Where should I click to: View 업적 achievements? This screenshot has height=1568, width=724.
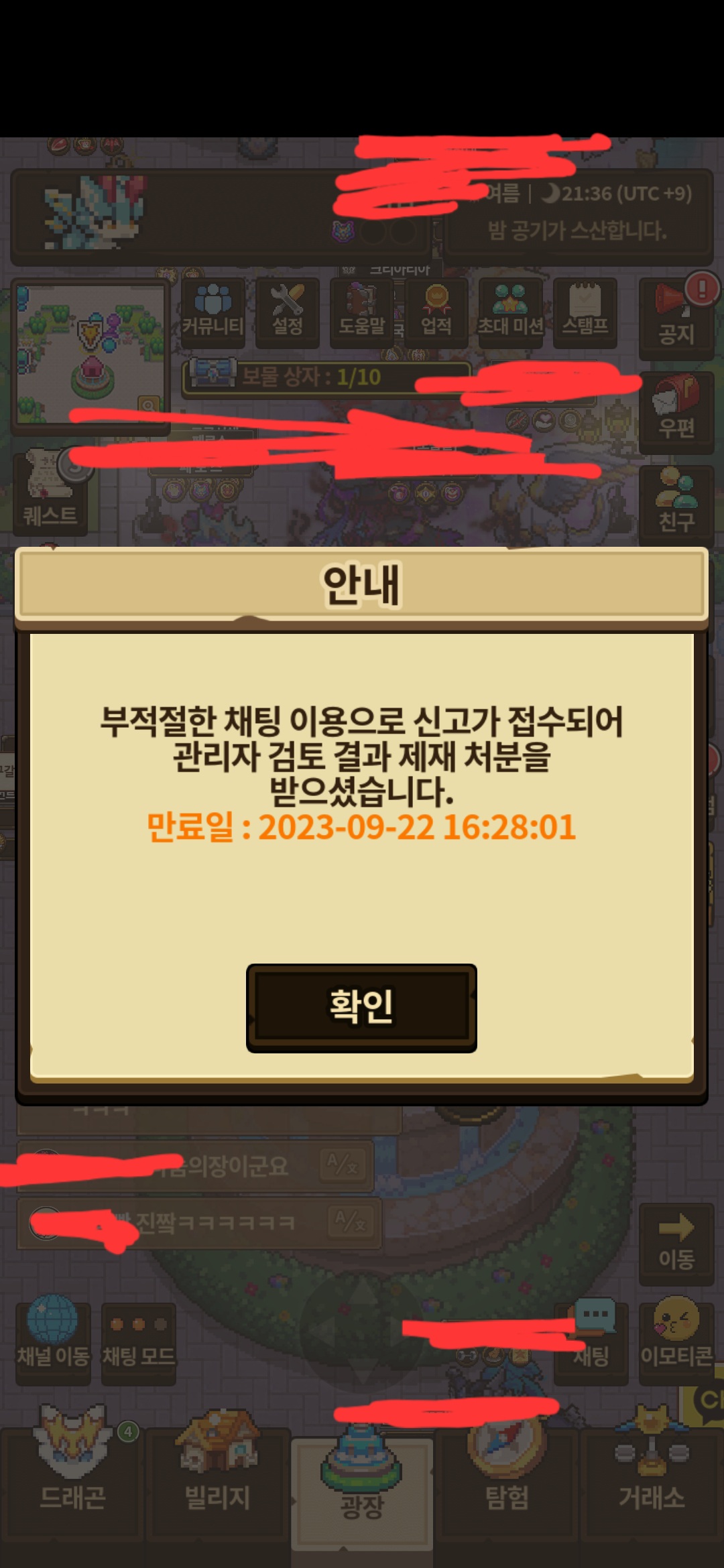pos(436,312)
